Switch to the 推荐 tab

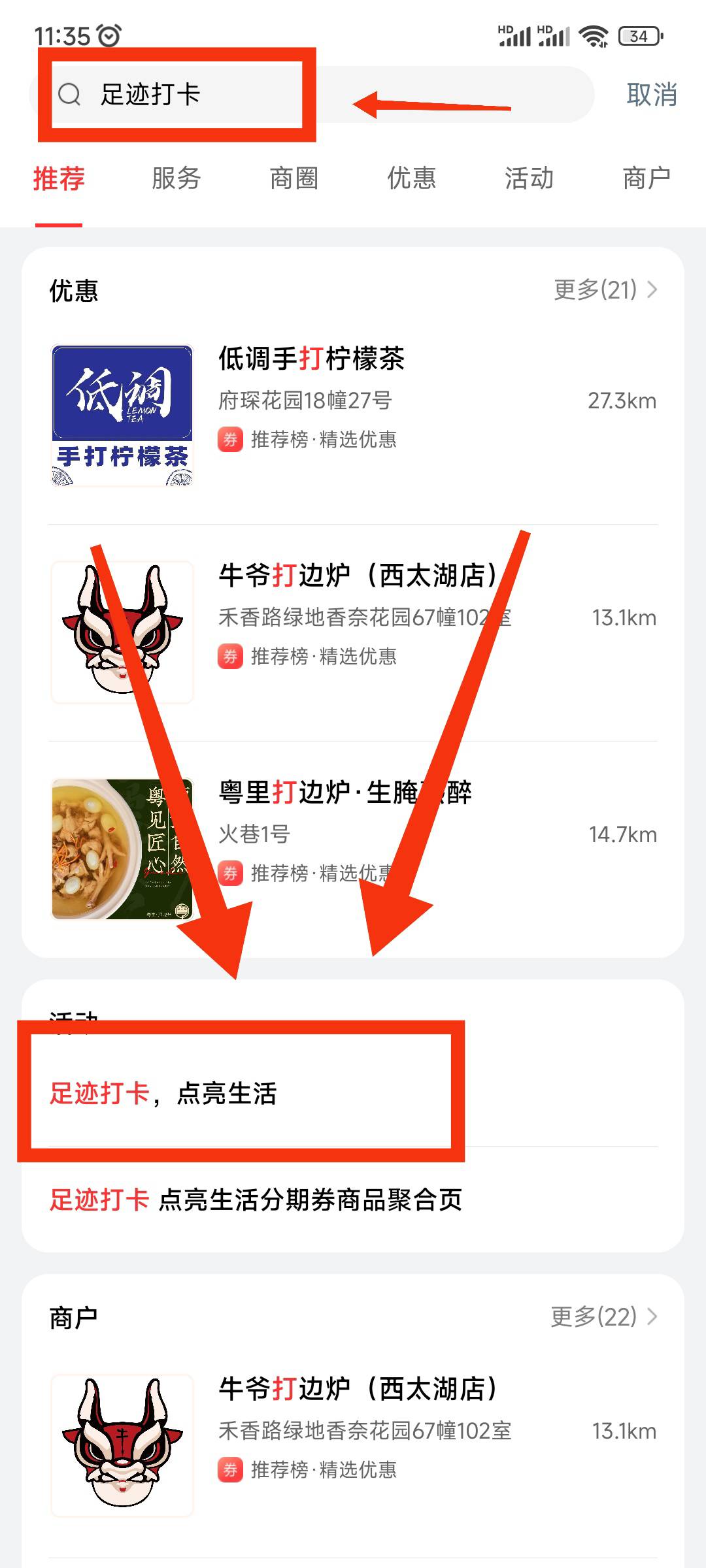(x=59, y=178)
